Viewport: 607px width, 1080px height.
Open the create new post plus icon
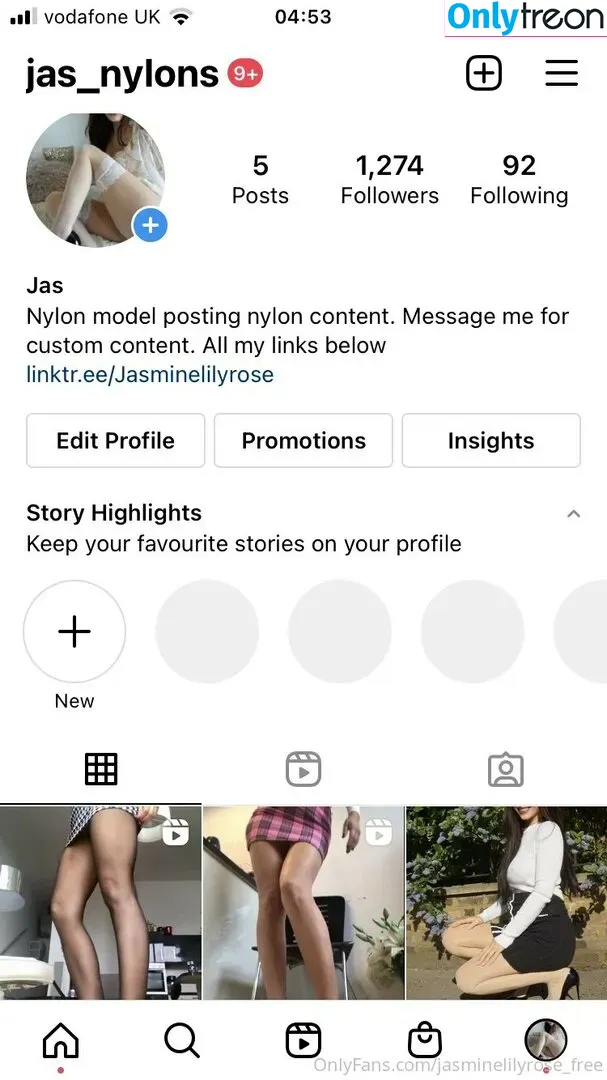(484, 73)
